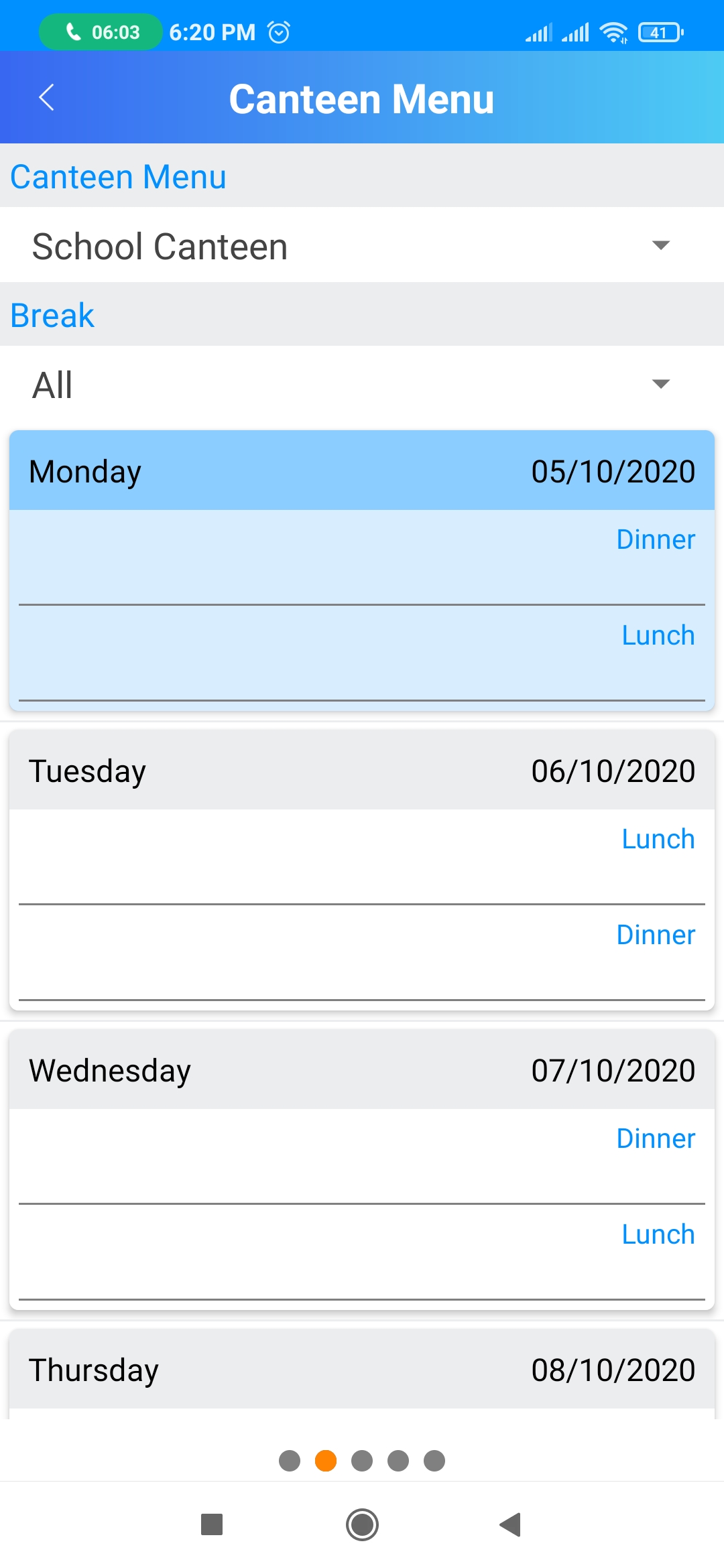Open the Thursday 08/10/2020 card
Image resolution: width=724 pixels, height=1568 pixels.
click(x=362, y=1370)
